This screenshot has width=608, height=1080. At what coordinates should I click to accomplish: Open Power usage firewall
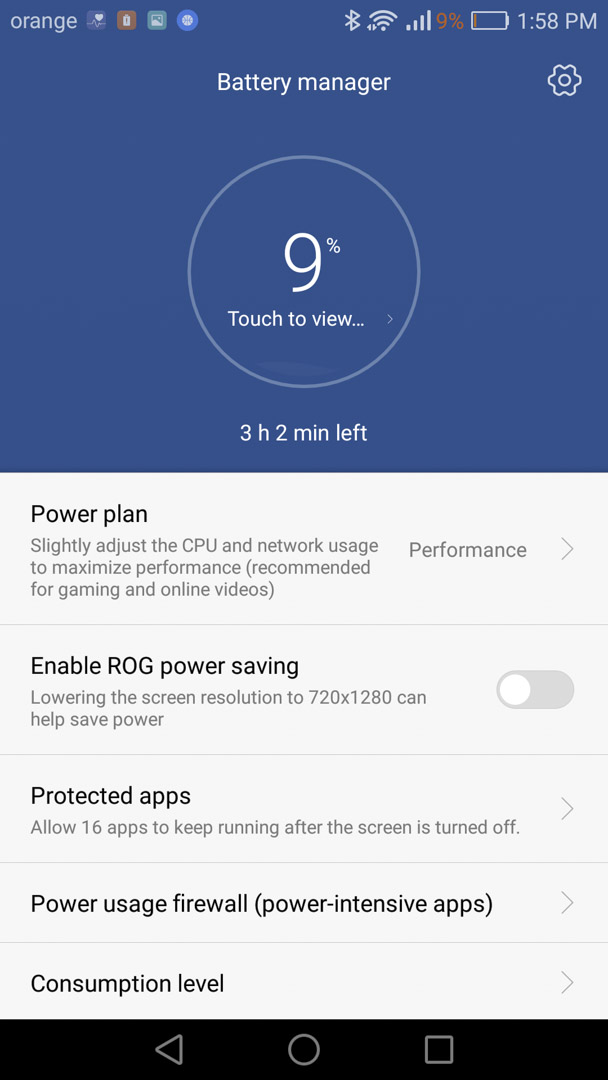pos(304,903)
